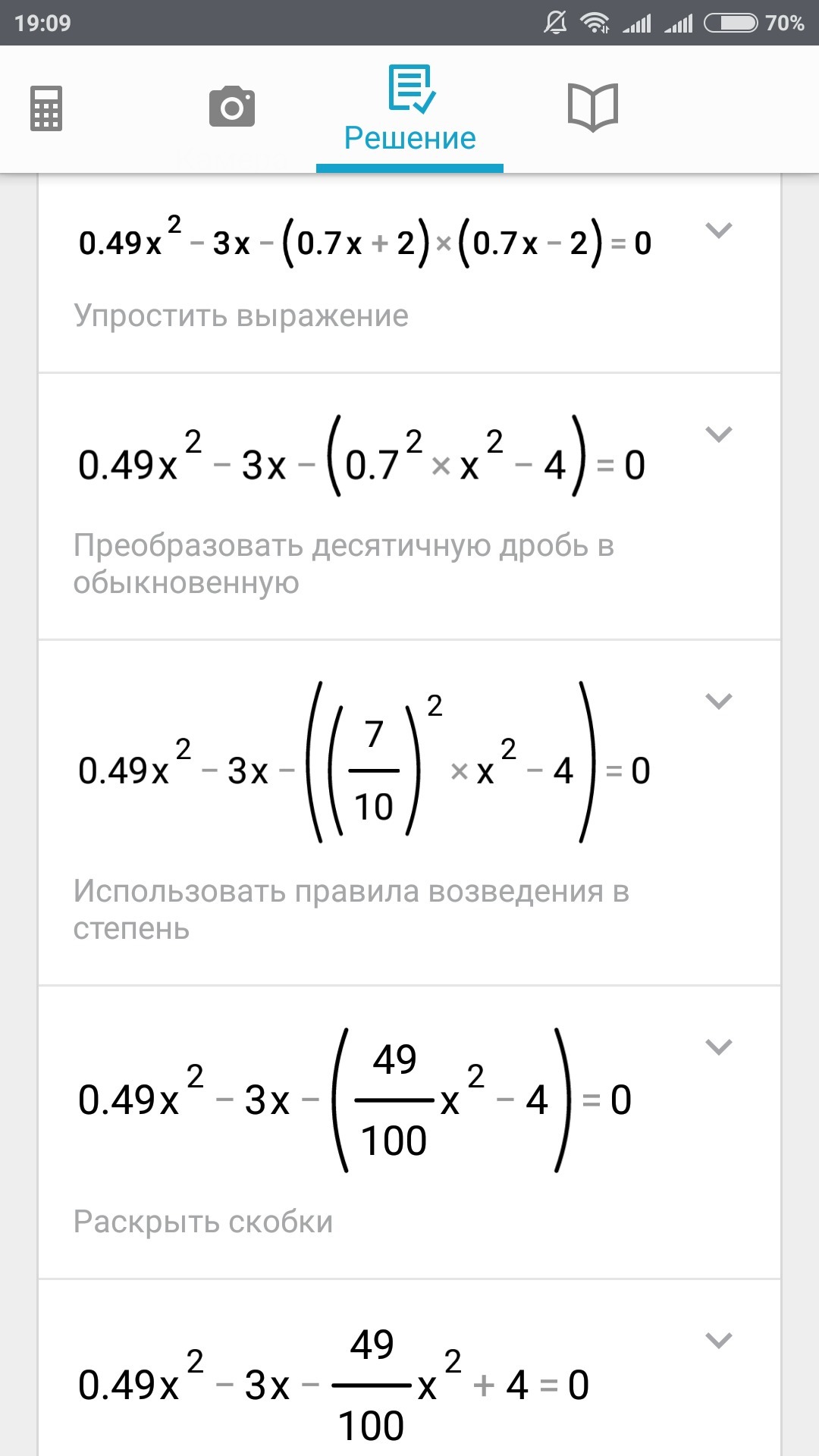Screen dimensions: 819x1456
Task: Select the Решение tab
Action: 410,110
